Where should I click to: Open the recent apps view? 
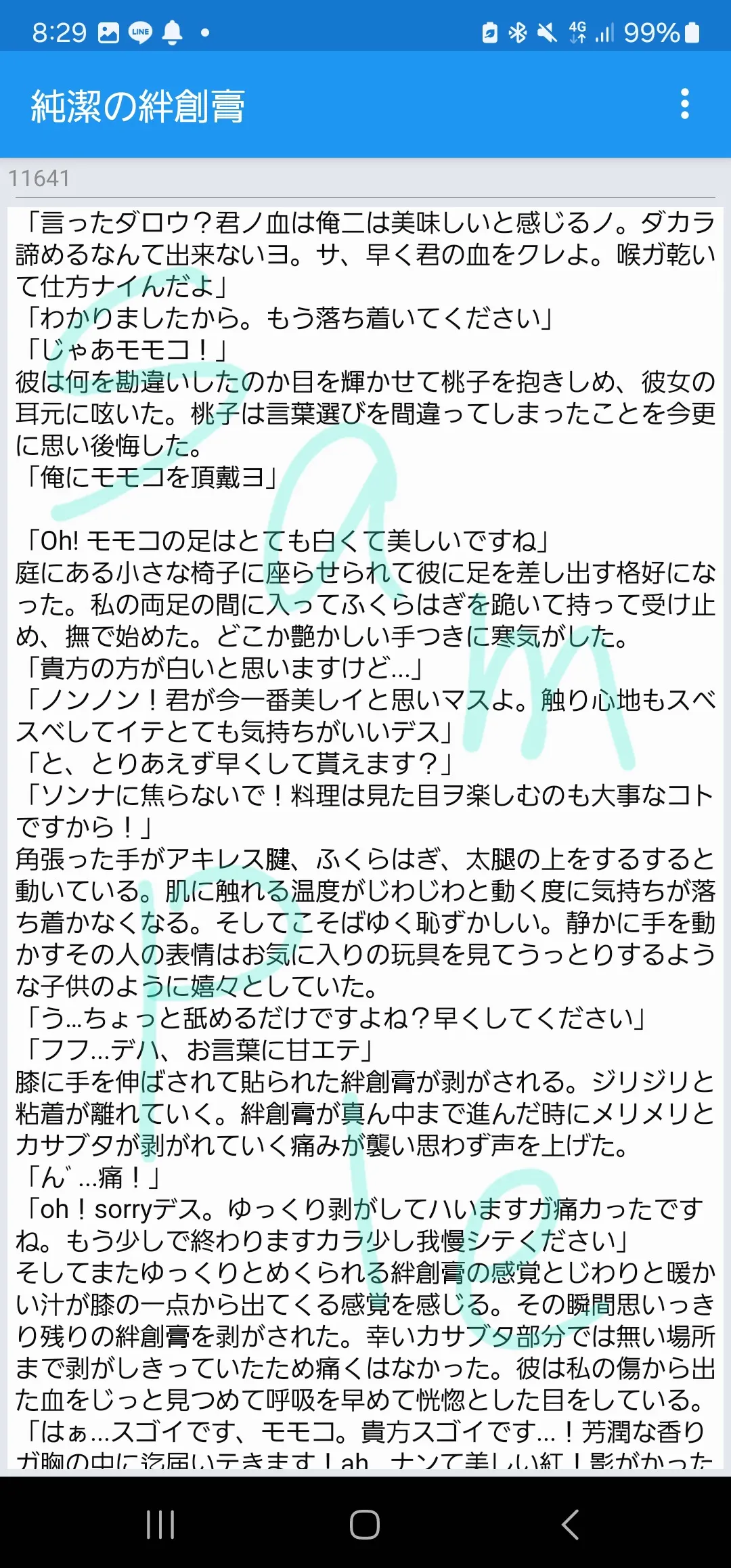click(x=160, y=1525)
